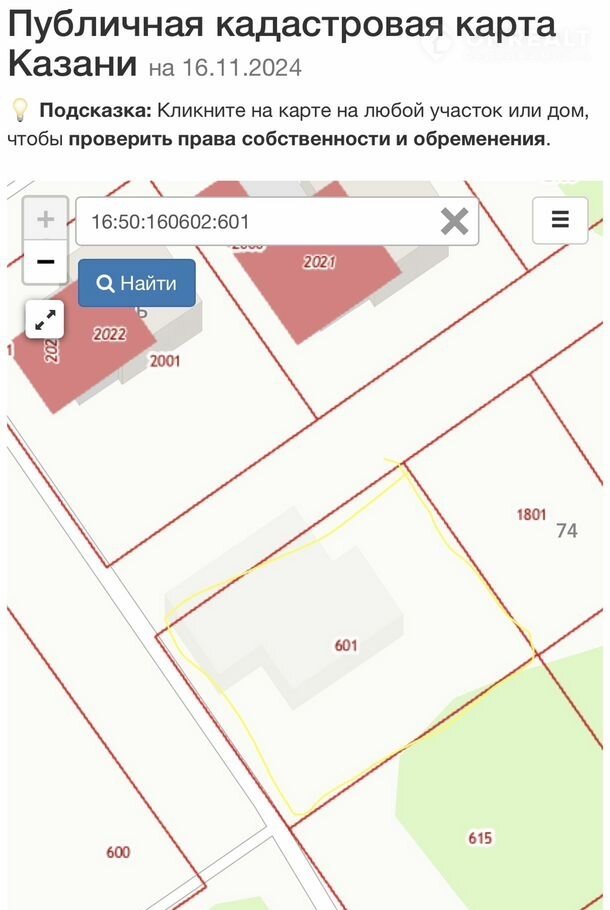The width and height of the screenshot is (610, 910).
Task: Open the map hamburger menu
Action: click(x=560, y=220)
